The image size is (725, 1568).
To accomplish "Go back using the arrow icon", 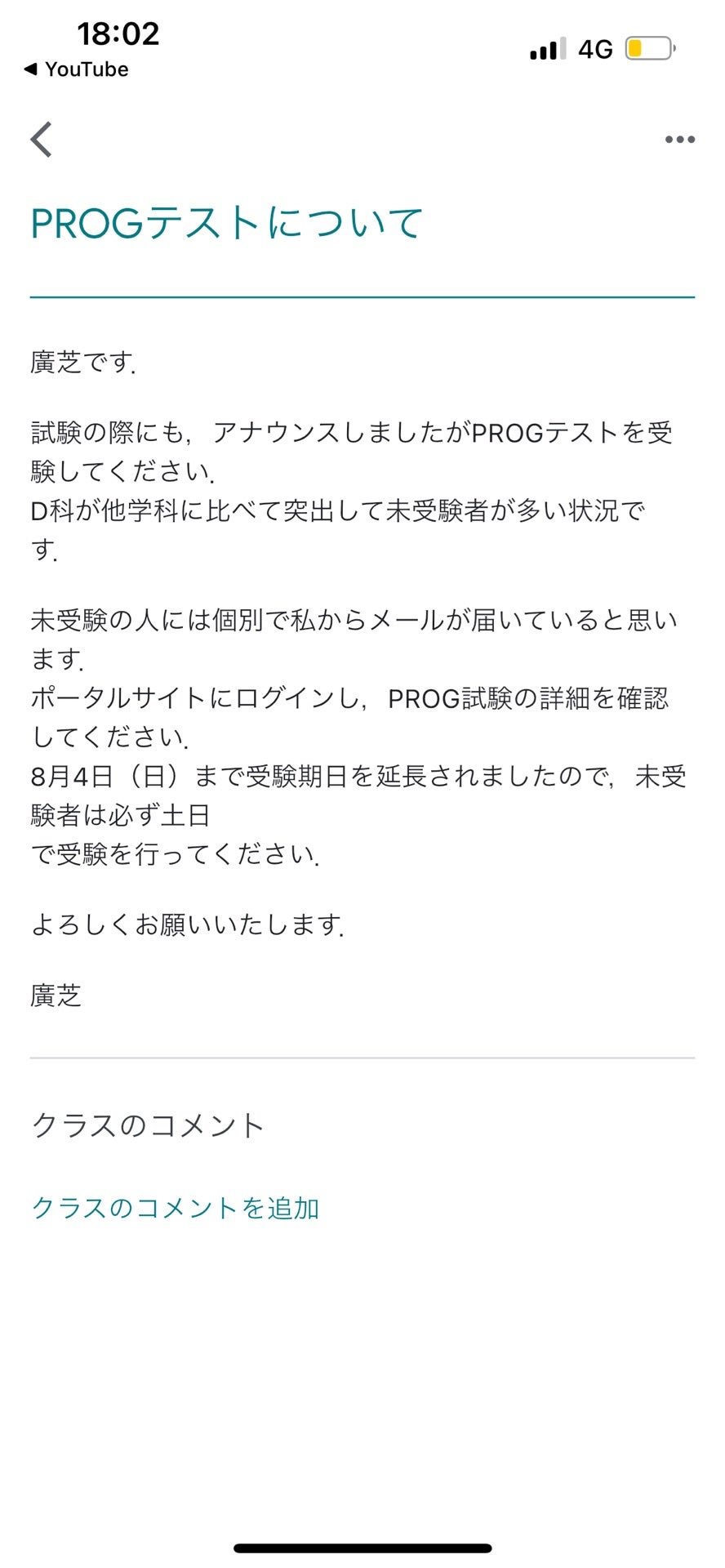I will pos(42,139).
